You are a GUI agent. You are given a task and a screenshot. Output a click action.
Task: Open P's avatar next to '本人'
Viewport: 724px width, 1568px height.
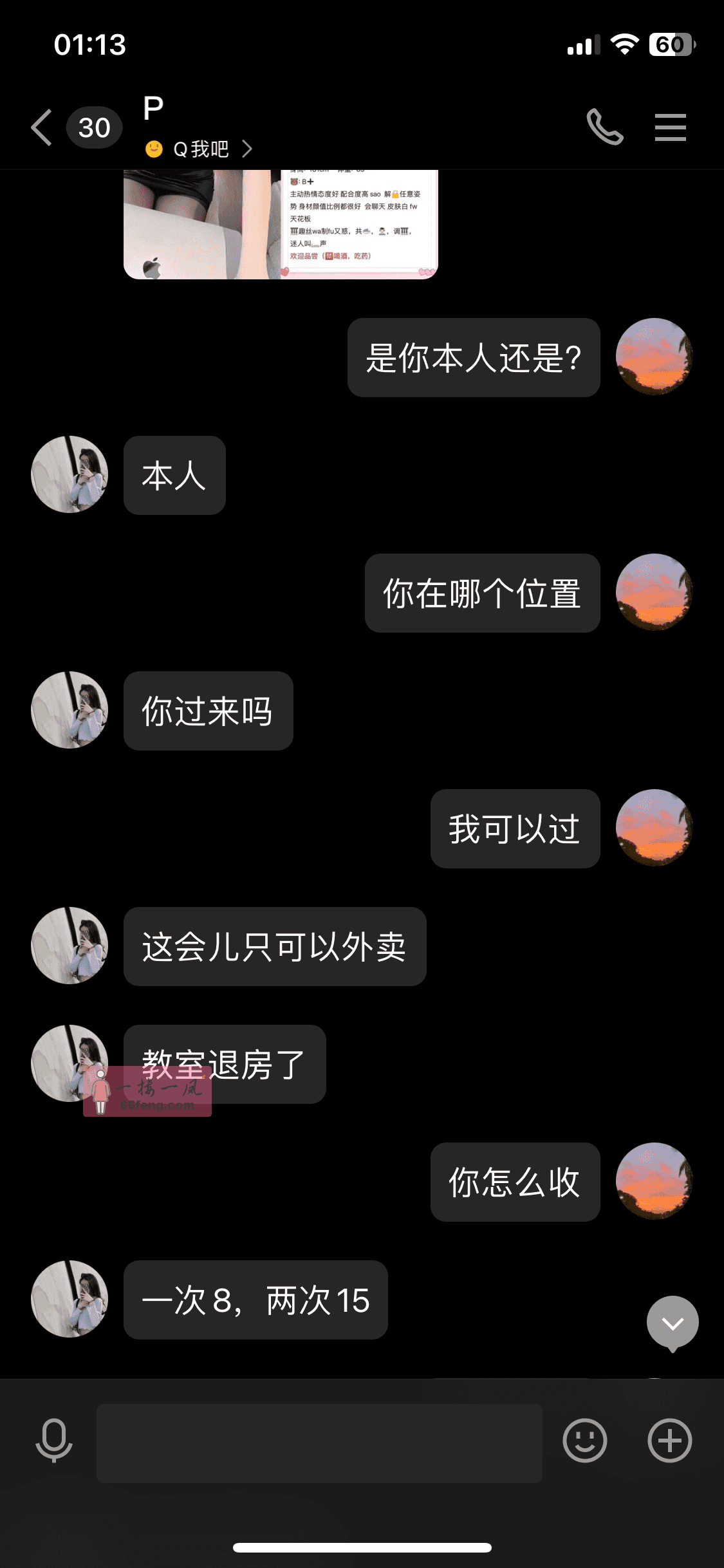tap(70, 474)
